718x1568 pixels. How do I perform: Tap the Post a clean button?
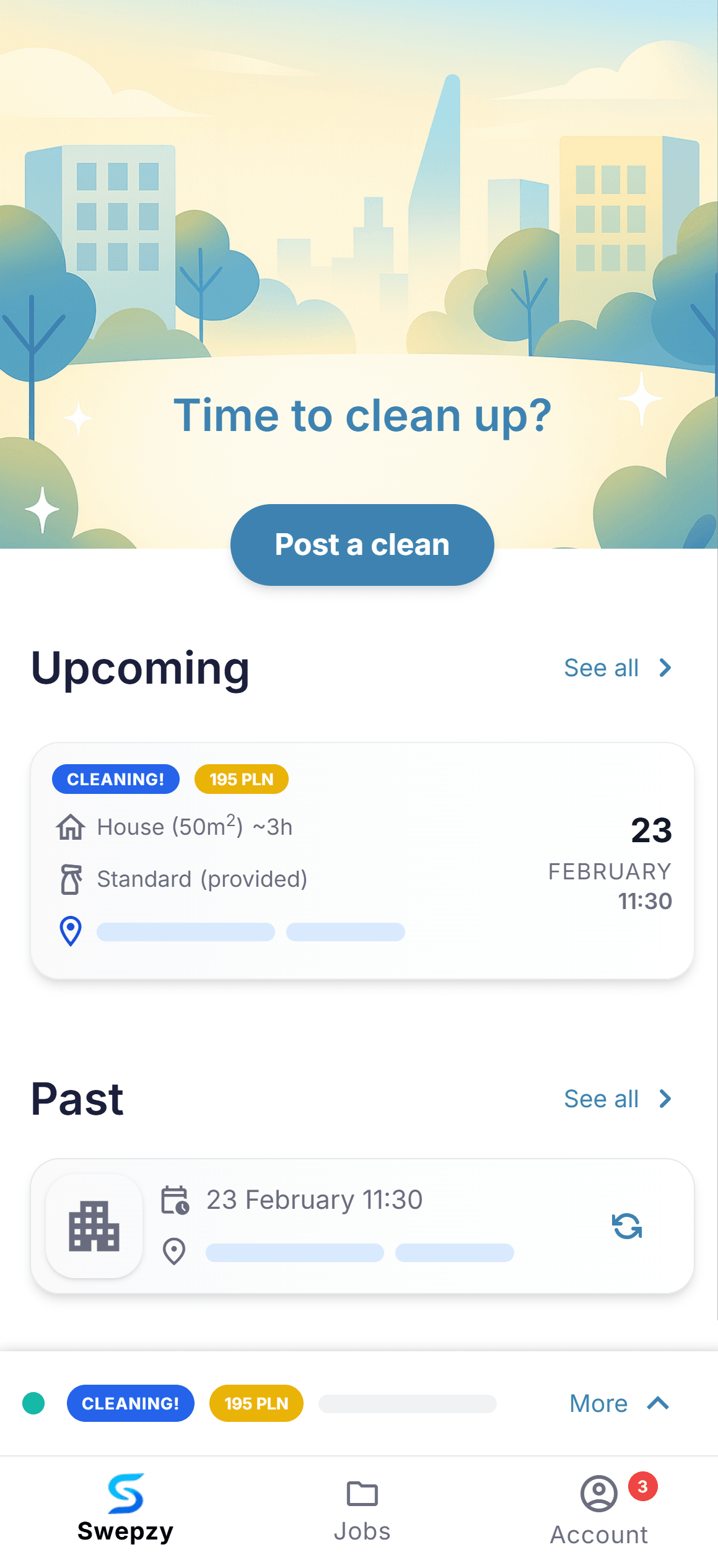pos(362,545)
